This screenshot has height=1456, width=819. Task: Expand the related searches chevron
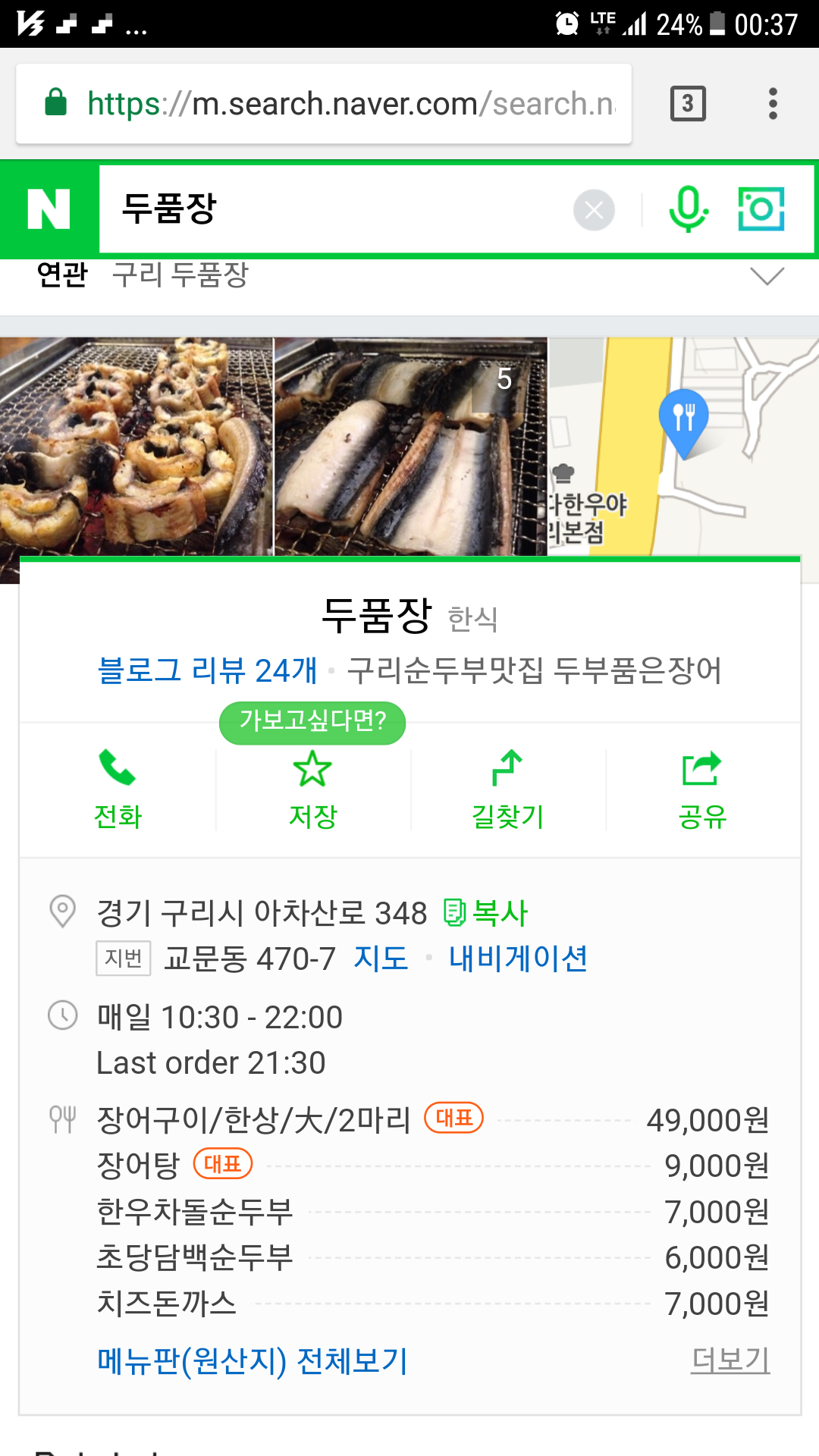767,276
